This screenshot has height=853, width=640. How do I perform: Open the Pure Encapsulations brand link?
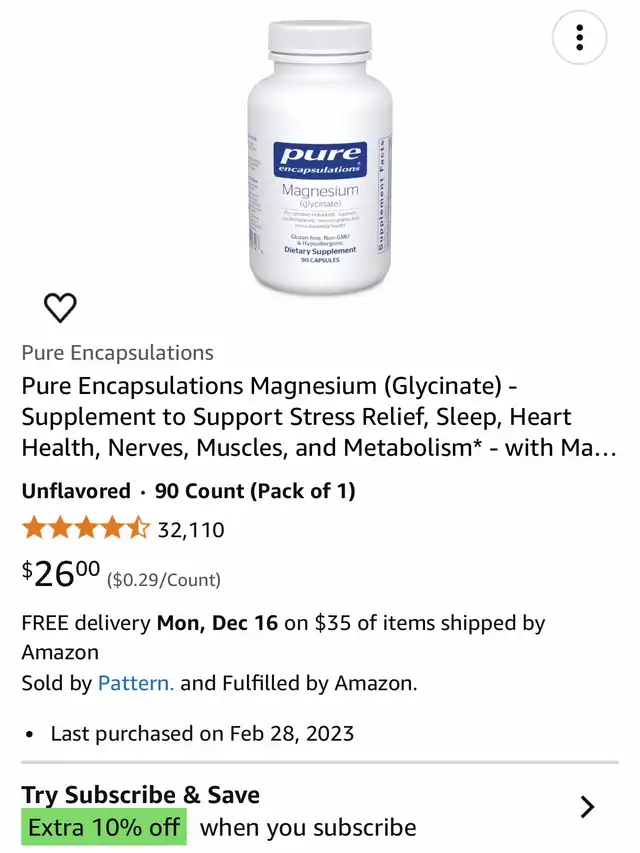[117, 353]
